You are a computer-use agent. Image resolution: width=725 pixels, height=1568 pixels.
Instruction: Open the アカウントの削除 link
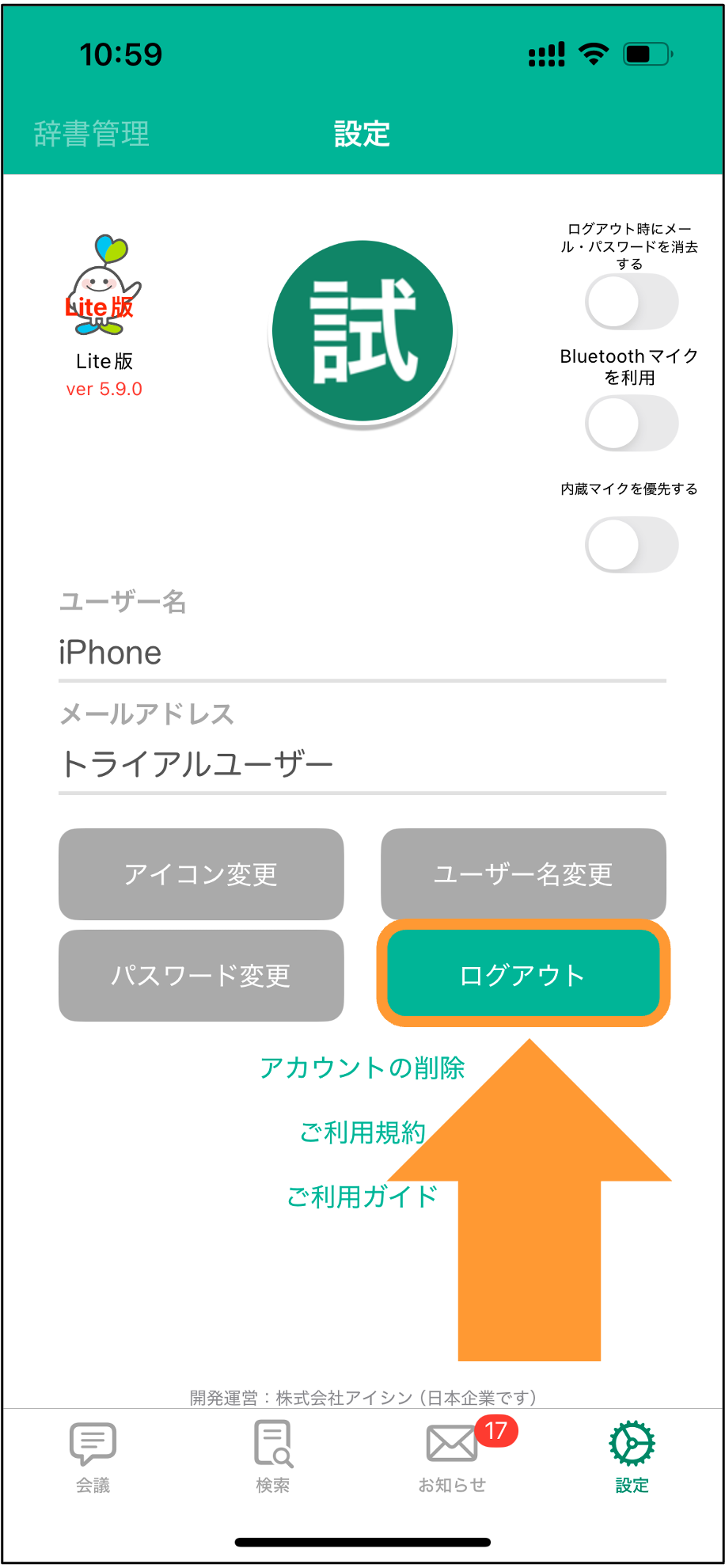(362, 1068)
